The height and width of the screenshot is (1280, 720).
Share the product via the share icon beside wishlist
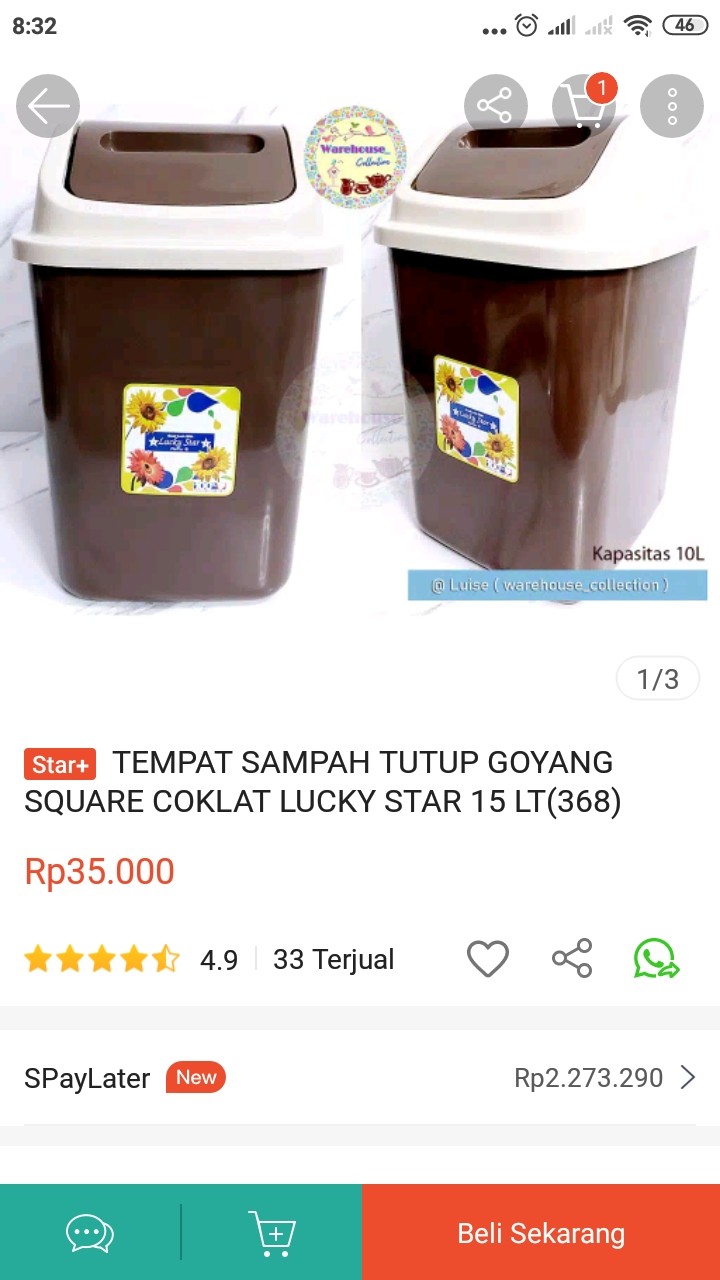(x=571, y=958)
